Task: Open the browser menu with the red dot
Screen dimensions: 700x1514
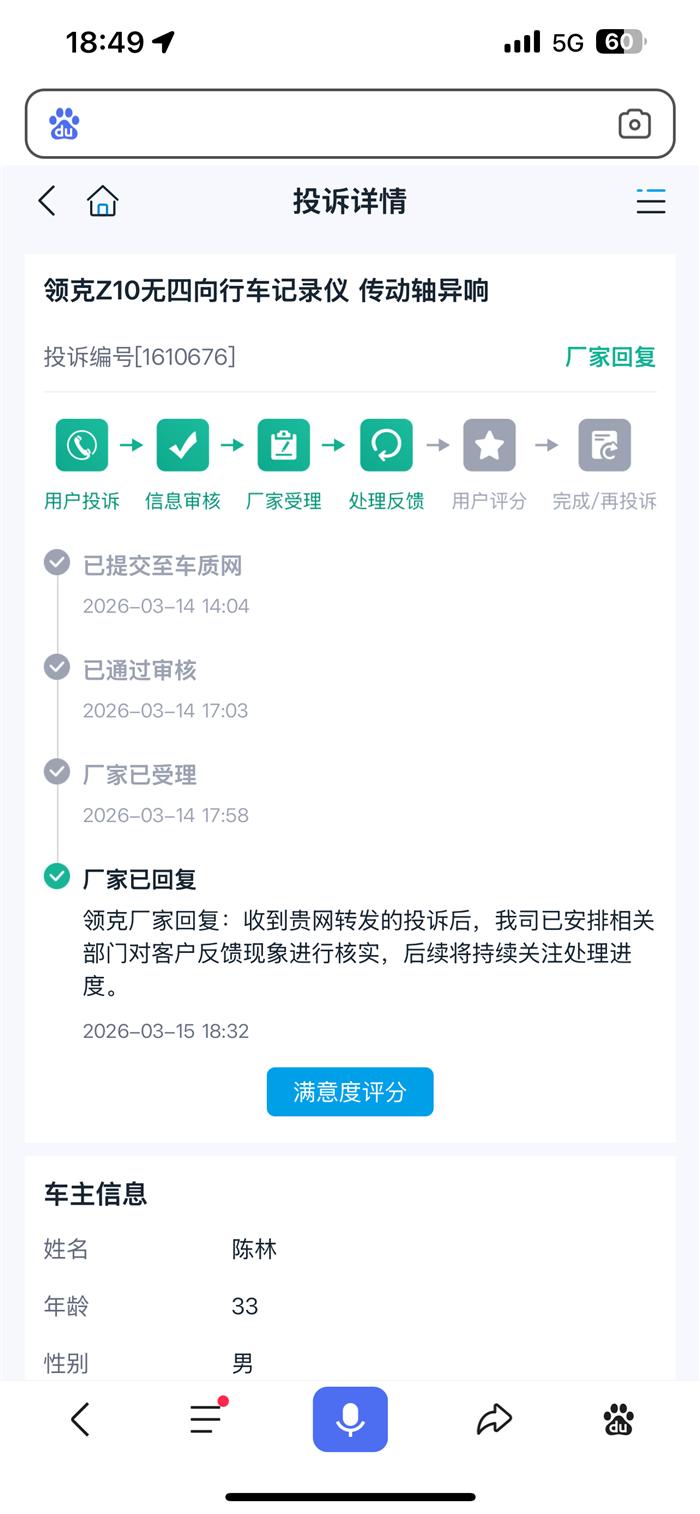Action: (x=207, y=1419)
